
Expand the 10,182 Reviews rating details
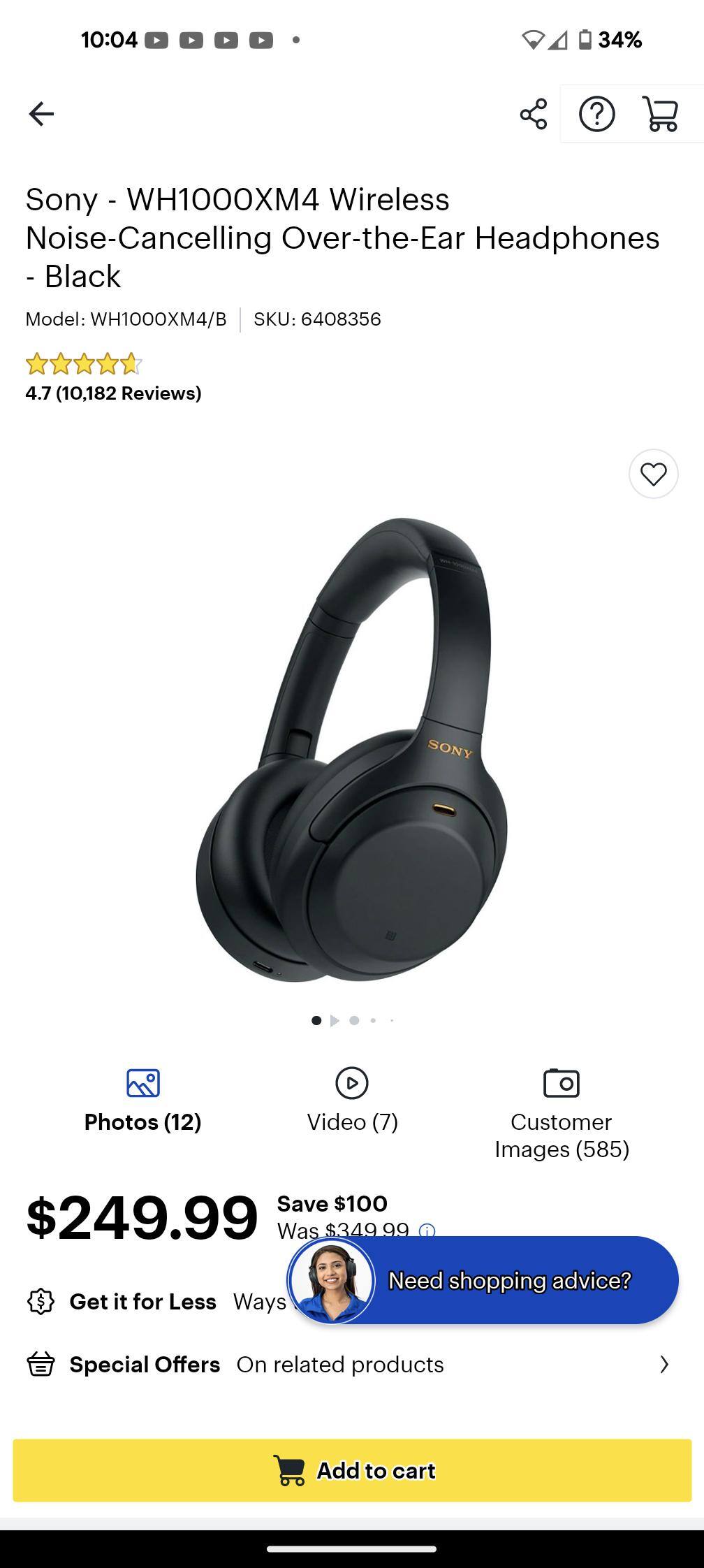tap(112, 393)
